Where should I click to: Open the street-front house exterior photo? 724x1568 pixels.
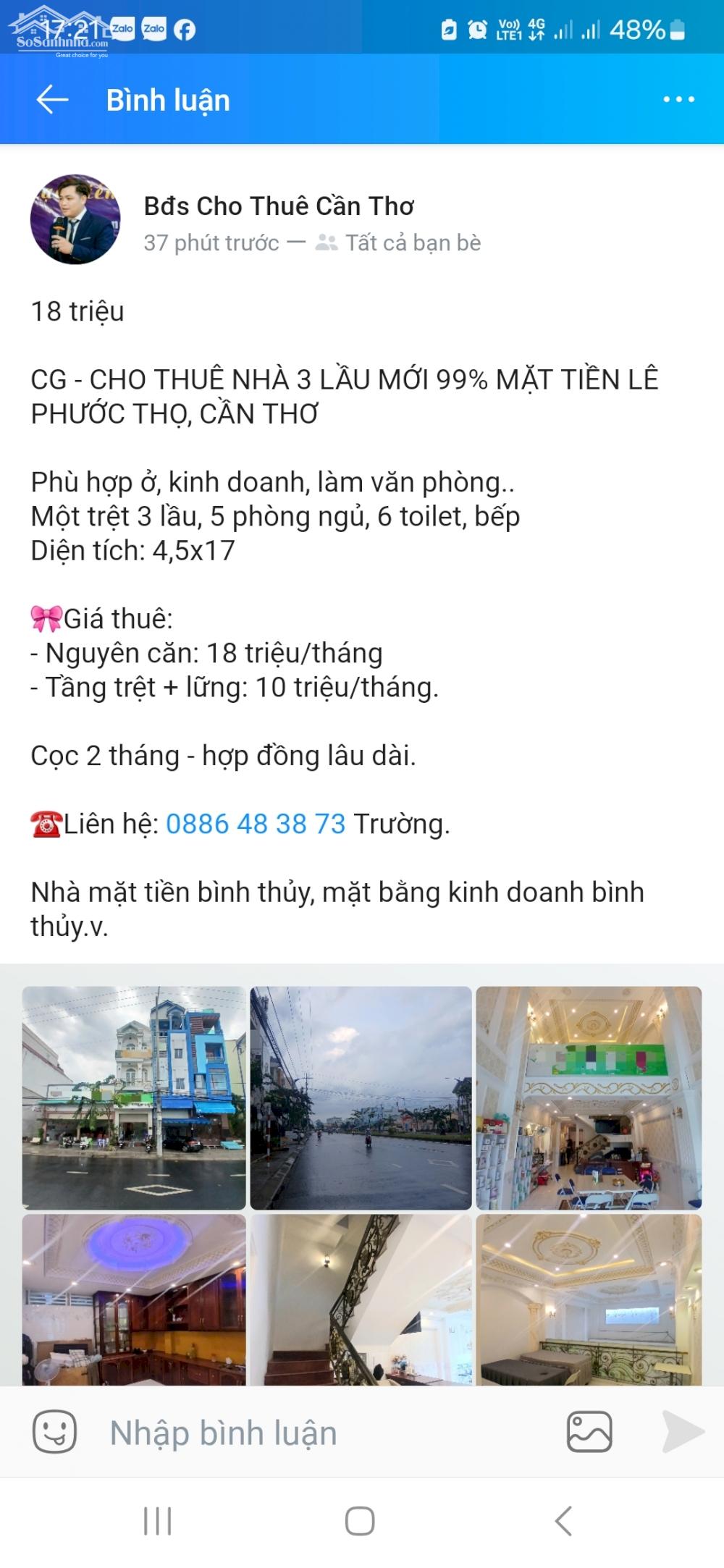pyautogui.click(x=134, y=1097)
